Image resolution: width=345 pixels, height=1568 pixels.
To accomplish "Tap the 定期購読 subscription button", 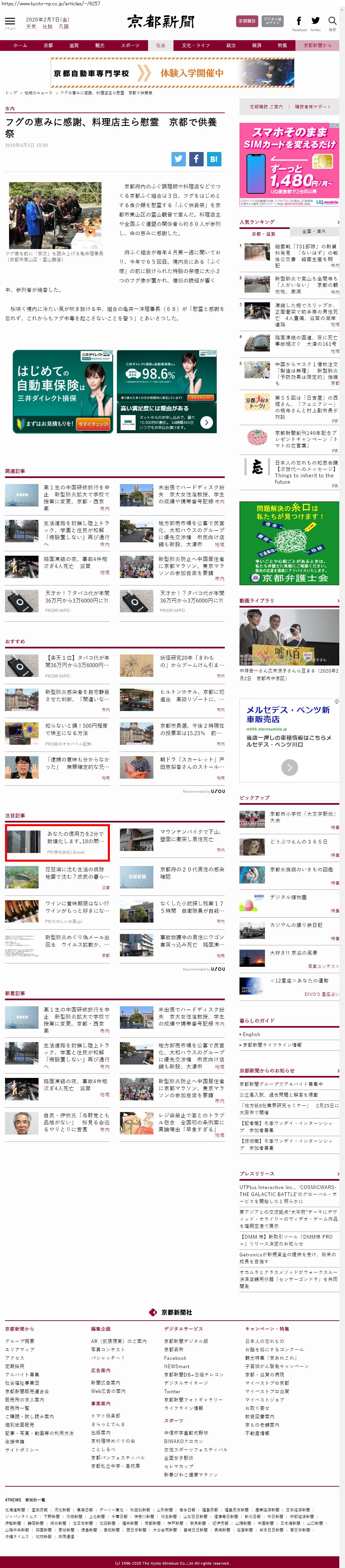I will point(246,21).
